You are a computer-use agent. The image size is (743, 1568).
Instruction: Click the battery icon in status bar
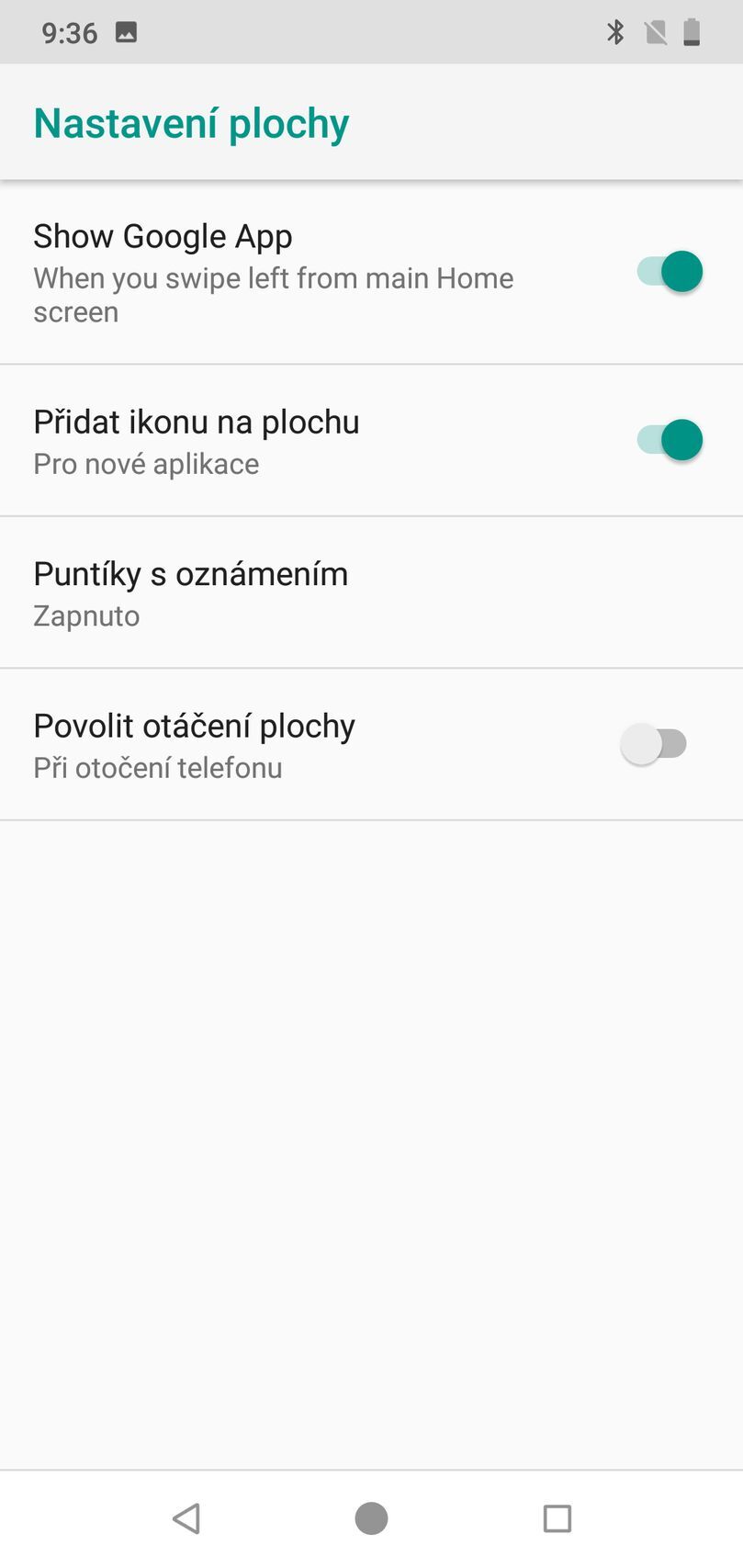point(691,31)
